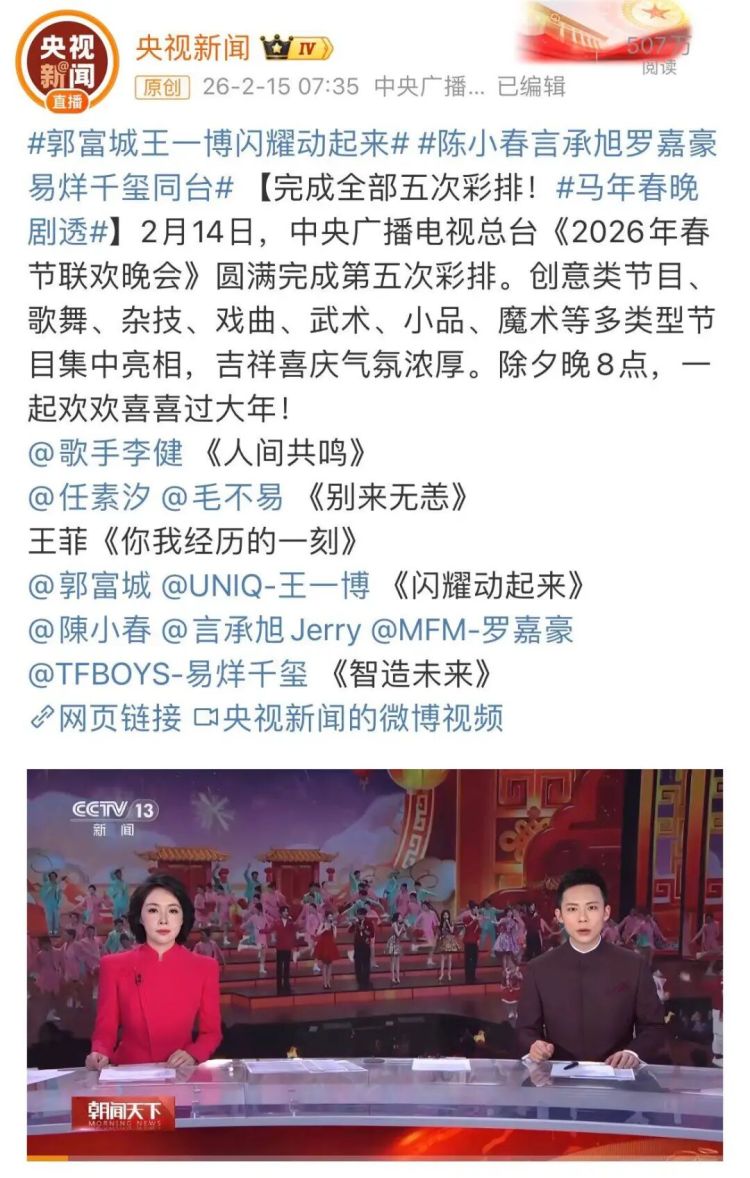Open mention @歌手李健
The width and height of the screenshot is (750, 1178).
pyautogui.click(x=106, y=453)
